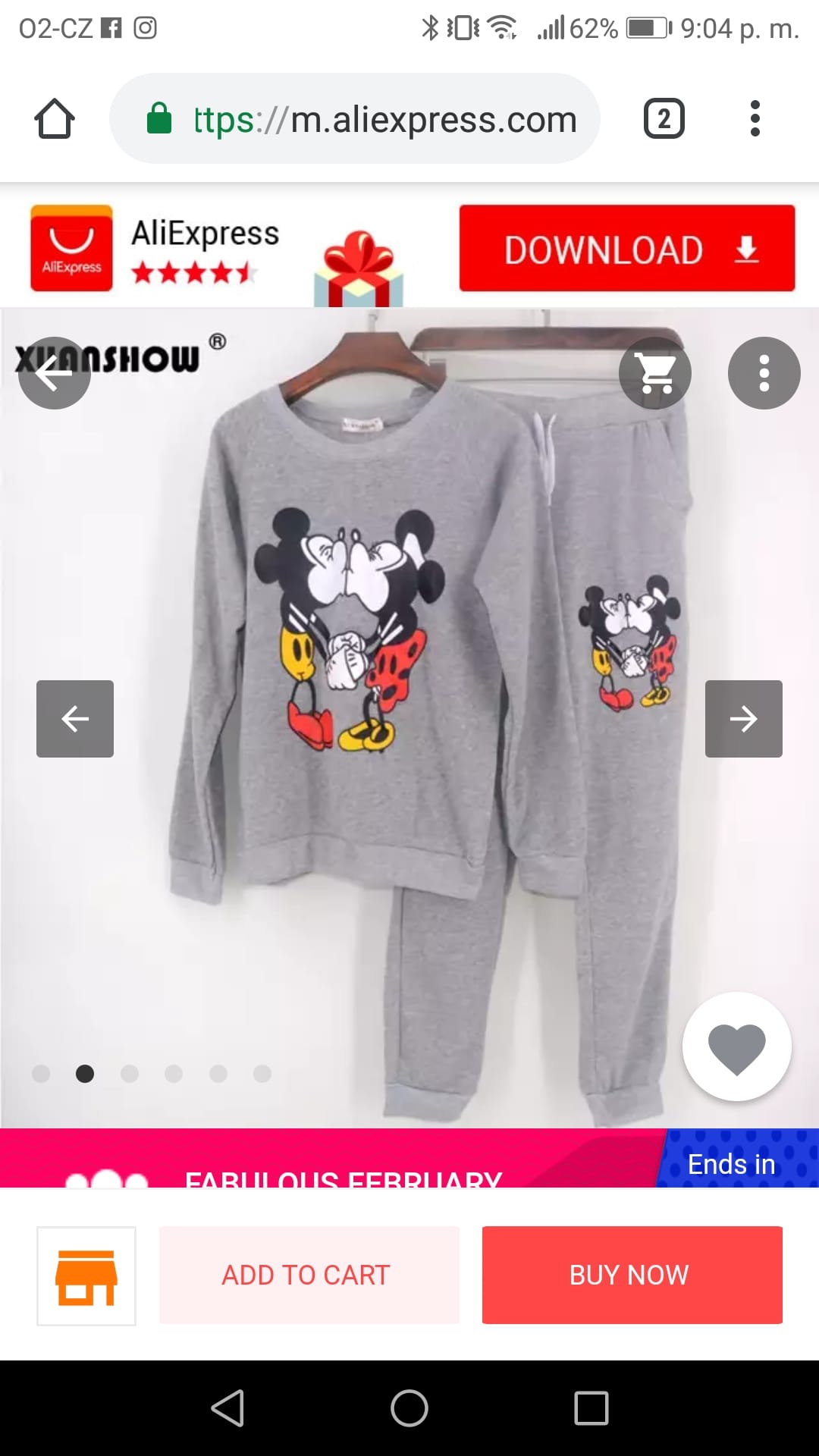
Task: Add this item to wishlist heart
Action: tap(736, 1046)
